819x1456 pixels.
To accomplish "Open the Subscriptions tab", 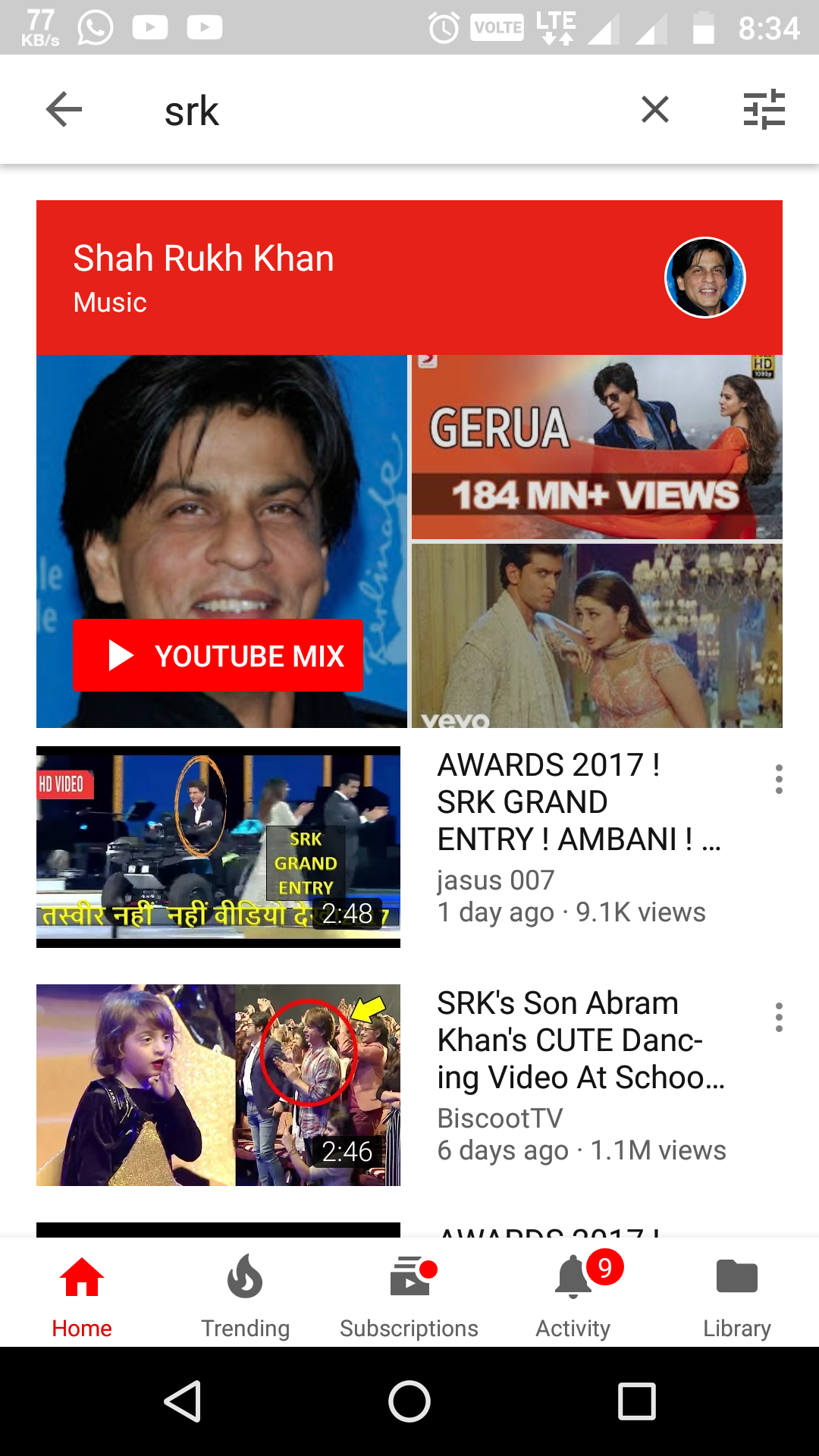I will [409, 1295].
